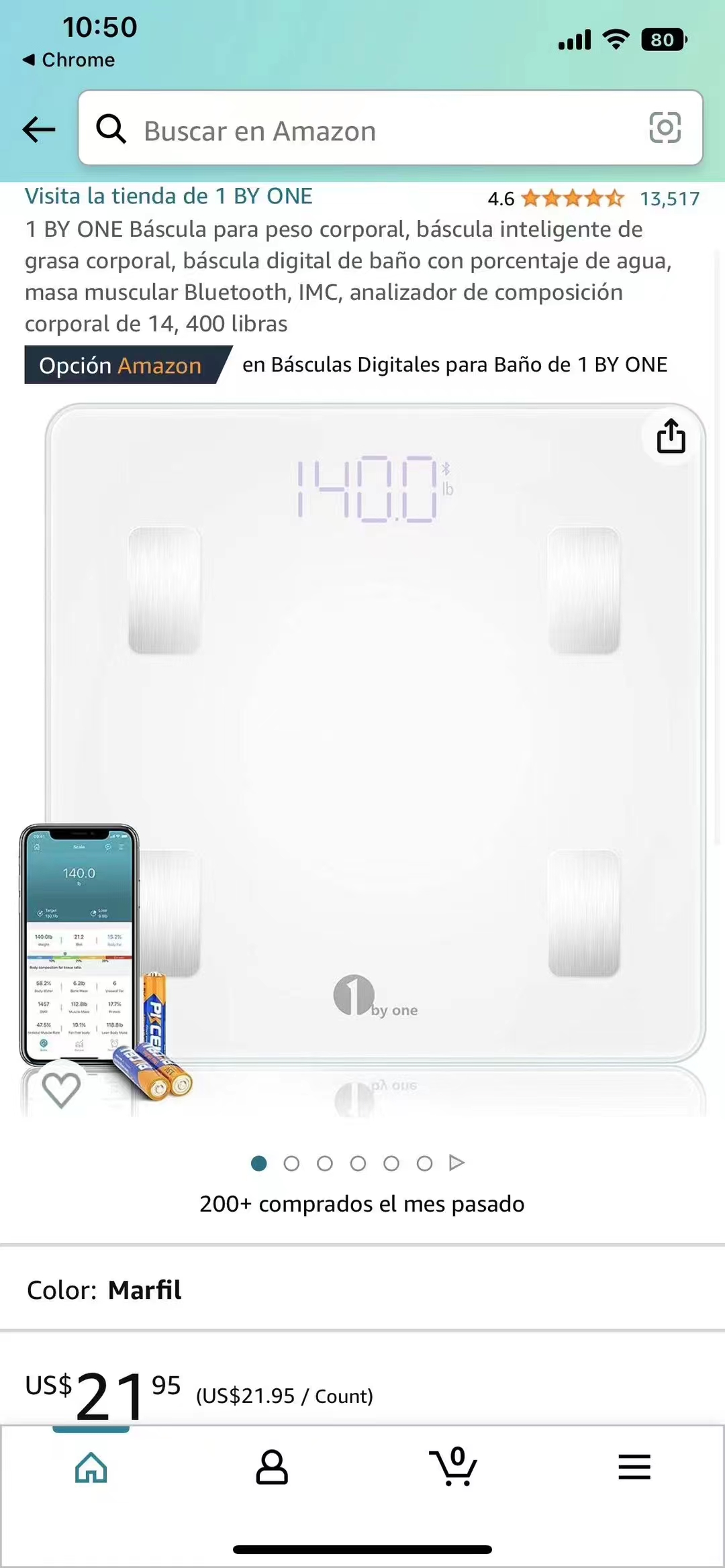Play the product video indicator
The width and height of the screenshot is (725, 1568).
click(x=456, y=1163)
